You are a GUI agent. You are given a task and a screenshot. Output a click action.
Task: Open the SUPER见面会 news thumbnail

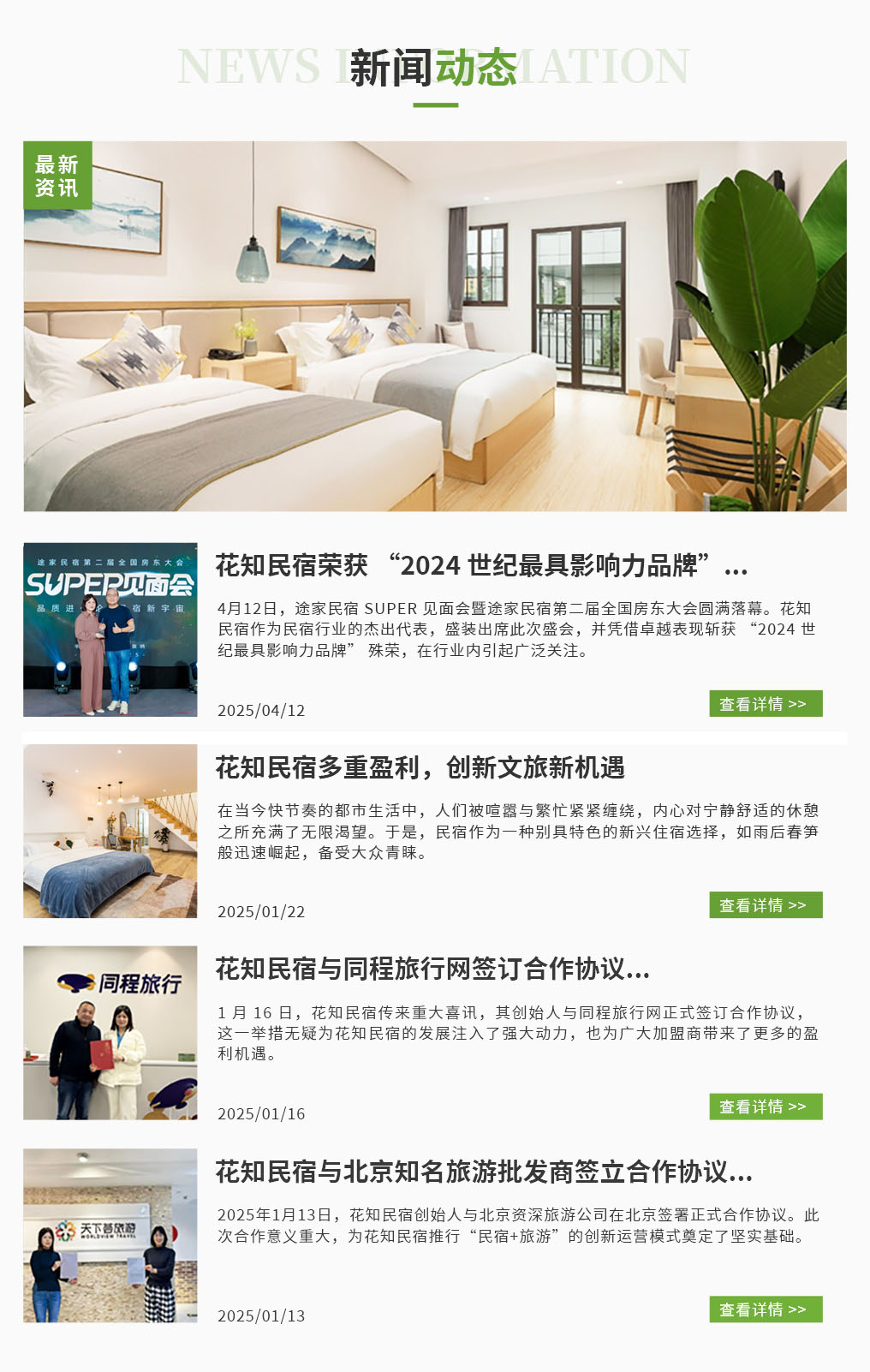point(110,629)
